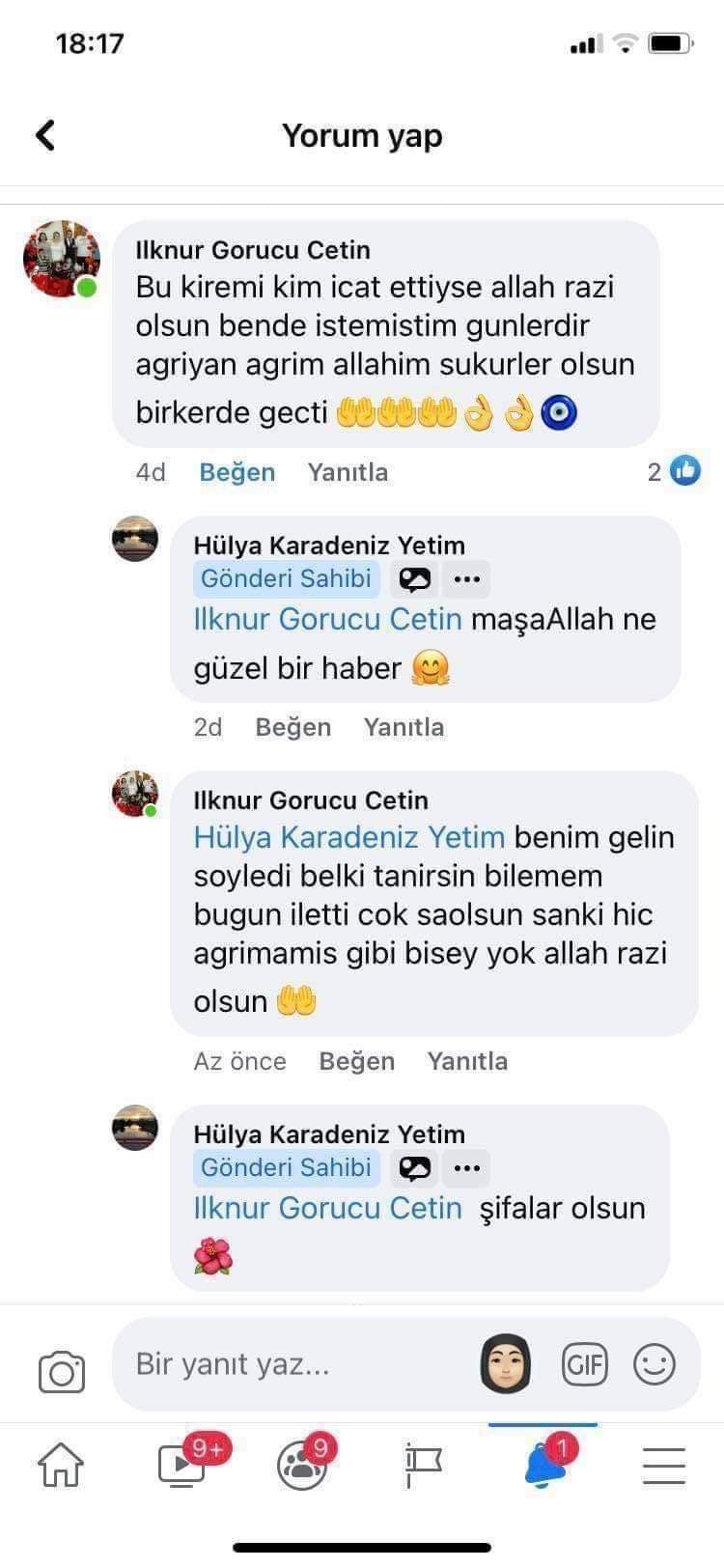The image size is (724, 1568).
Task: Open the Groups tab
Action: pyautogui.click(x=302, y=1465)
